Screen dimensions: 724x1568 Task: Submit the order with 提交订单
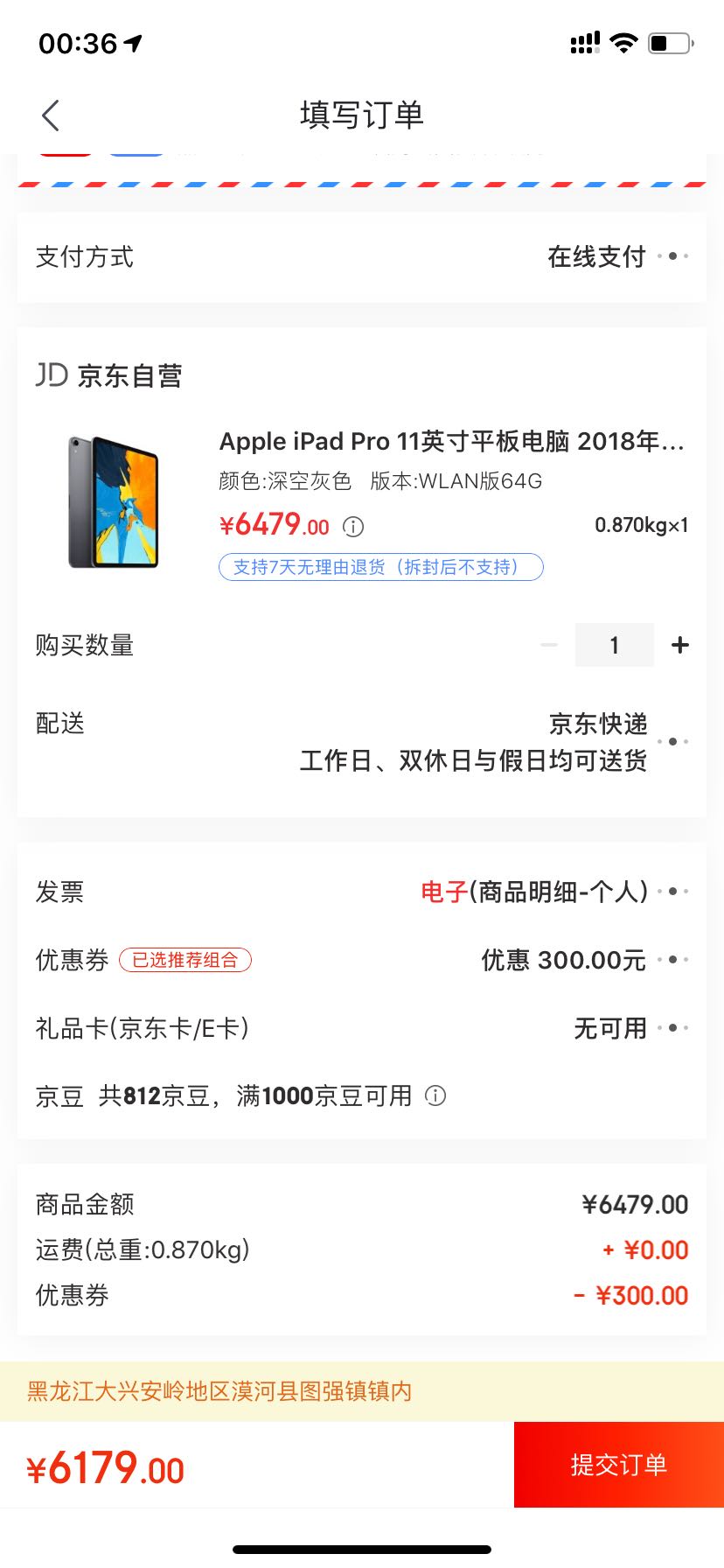pos(618,1464)
